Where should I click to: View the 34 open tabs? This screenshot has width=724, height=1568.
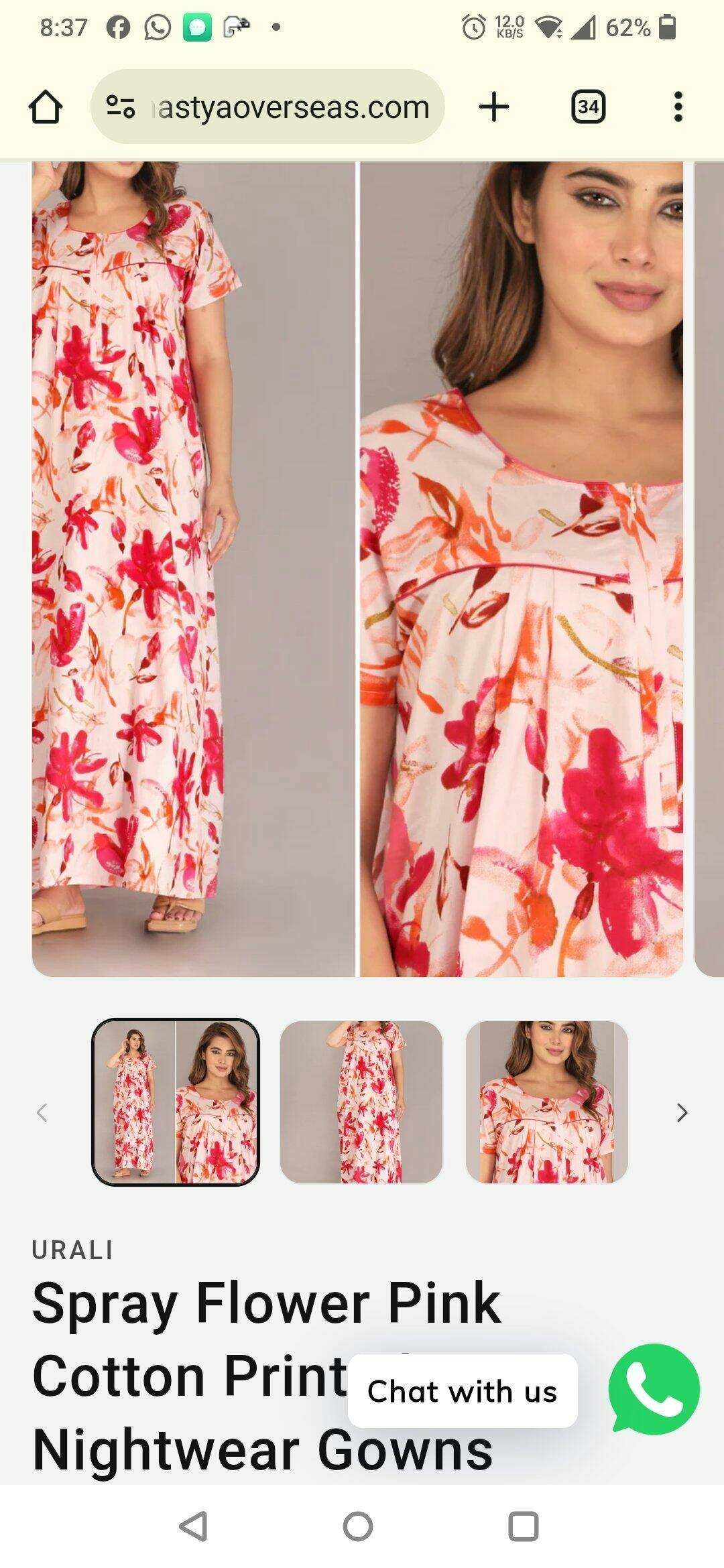coord(588,107)
